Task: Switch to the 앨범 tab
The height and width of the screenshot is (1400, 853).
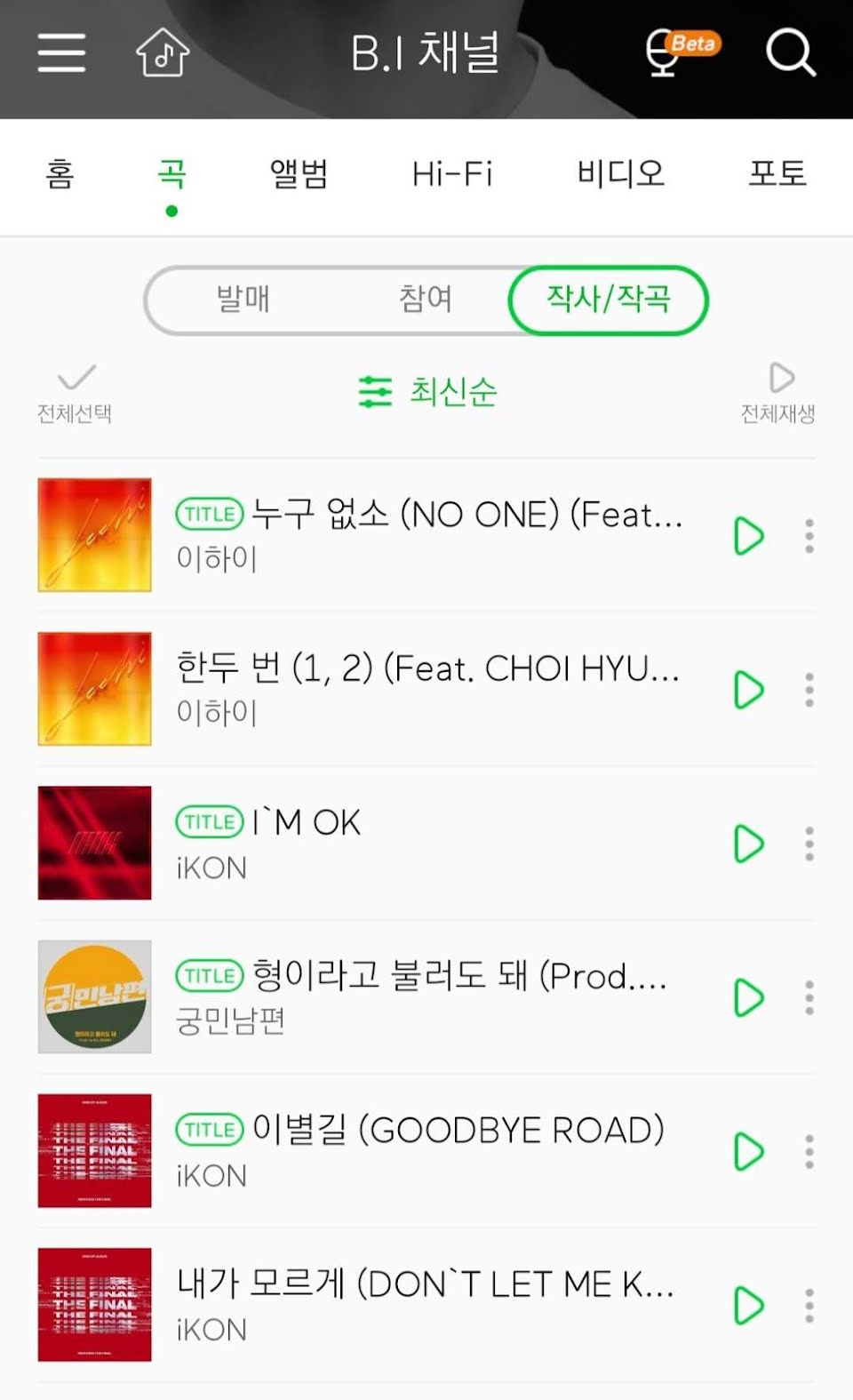Action: [299, 173]
